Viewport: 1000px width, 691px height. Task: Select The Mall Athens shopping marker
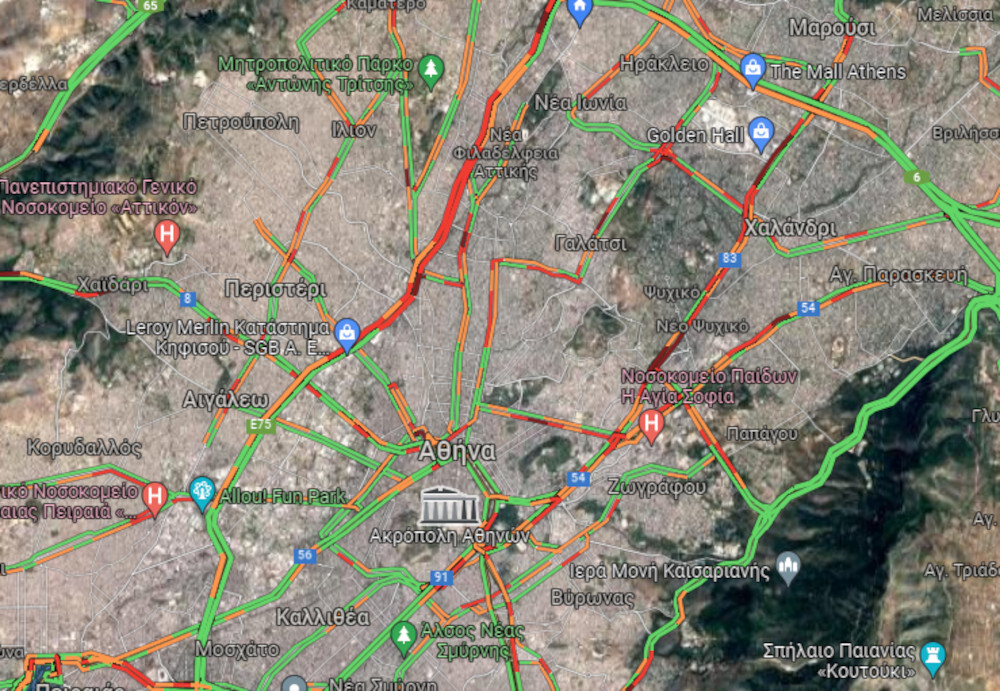click(752, 69)
